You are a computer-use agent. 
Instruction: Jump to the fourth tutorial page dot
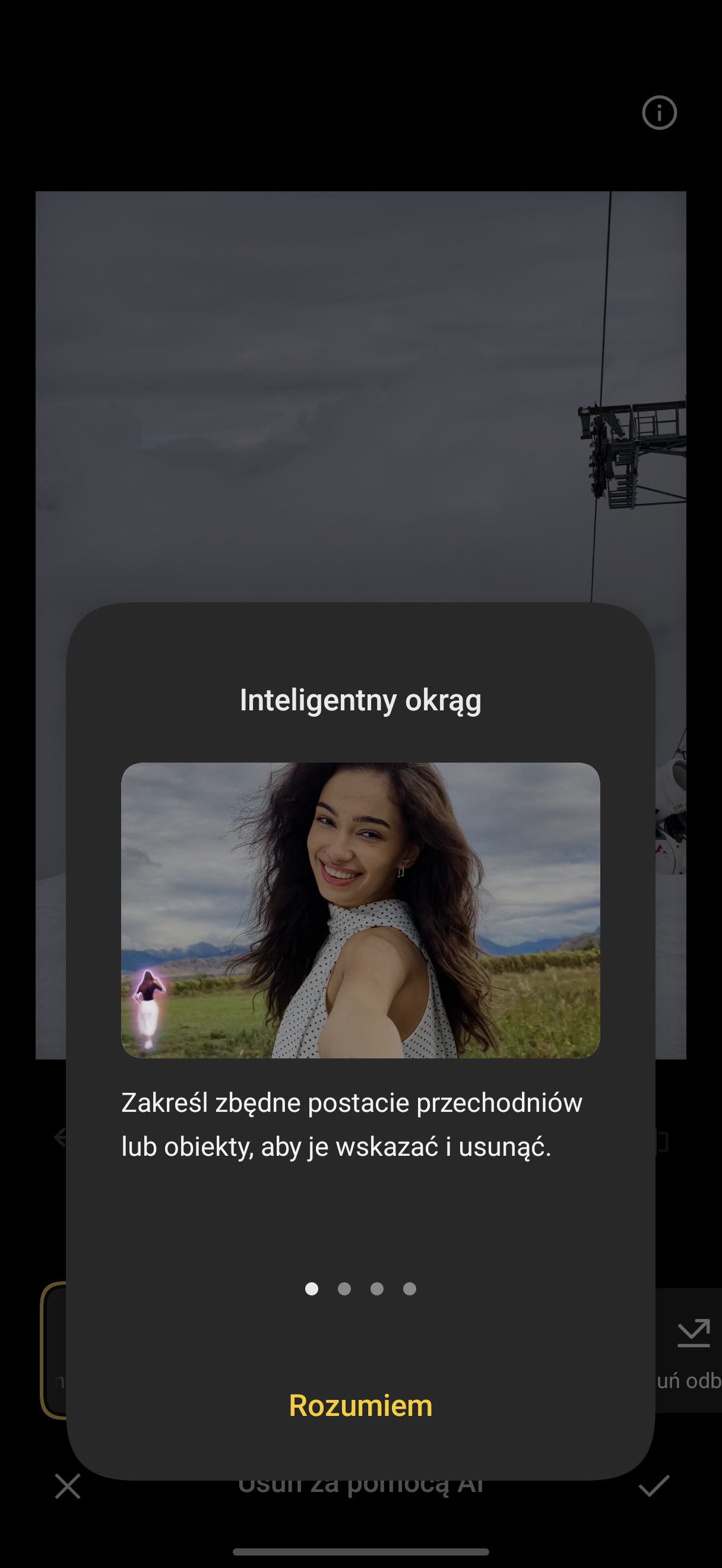coord(409,1289)
